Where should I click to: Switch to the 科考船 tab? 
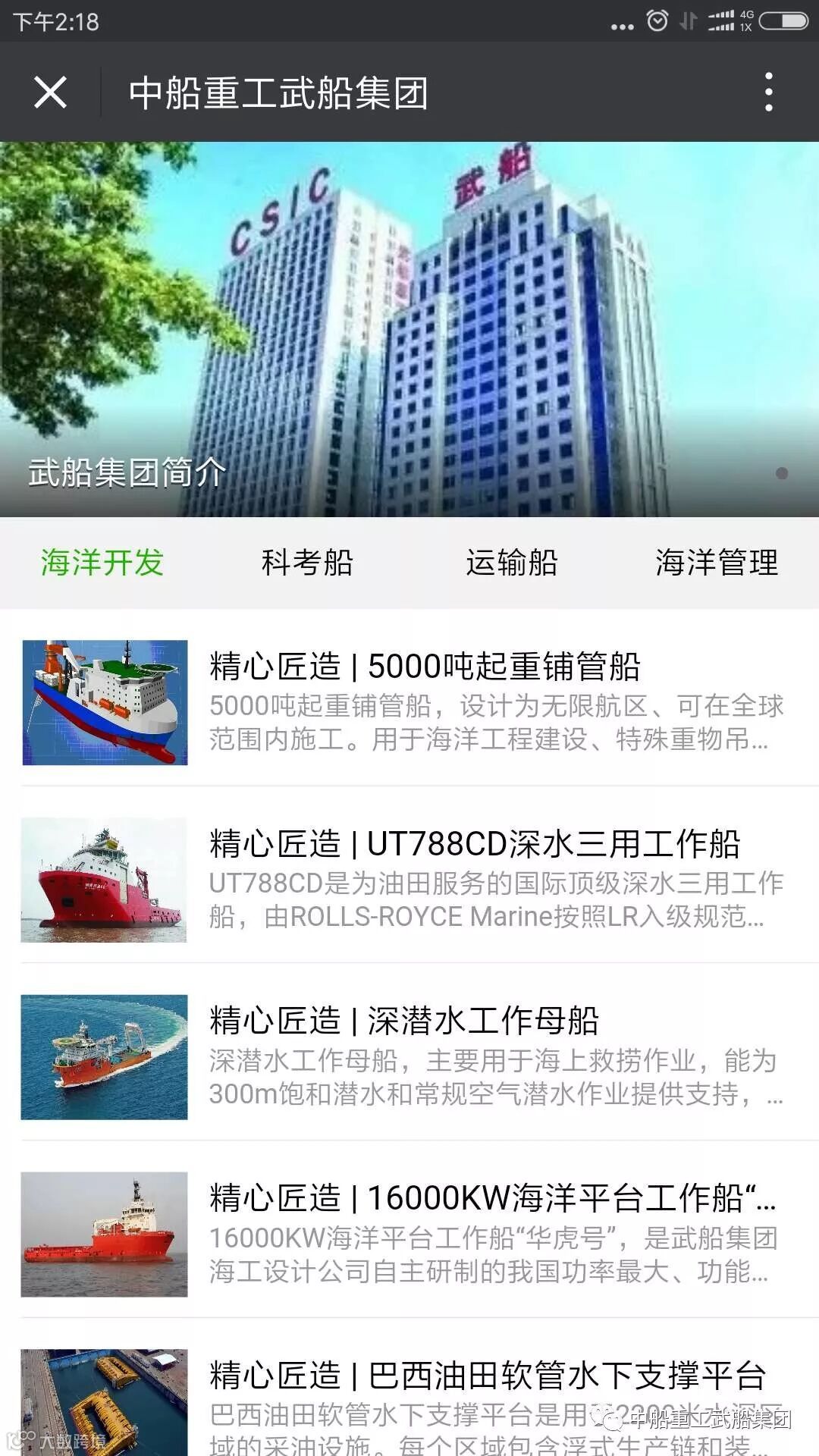(307, 563)
